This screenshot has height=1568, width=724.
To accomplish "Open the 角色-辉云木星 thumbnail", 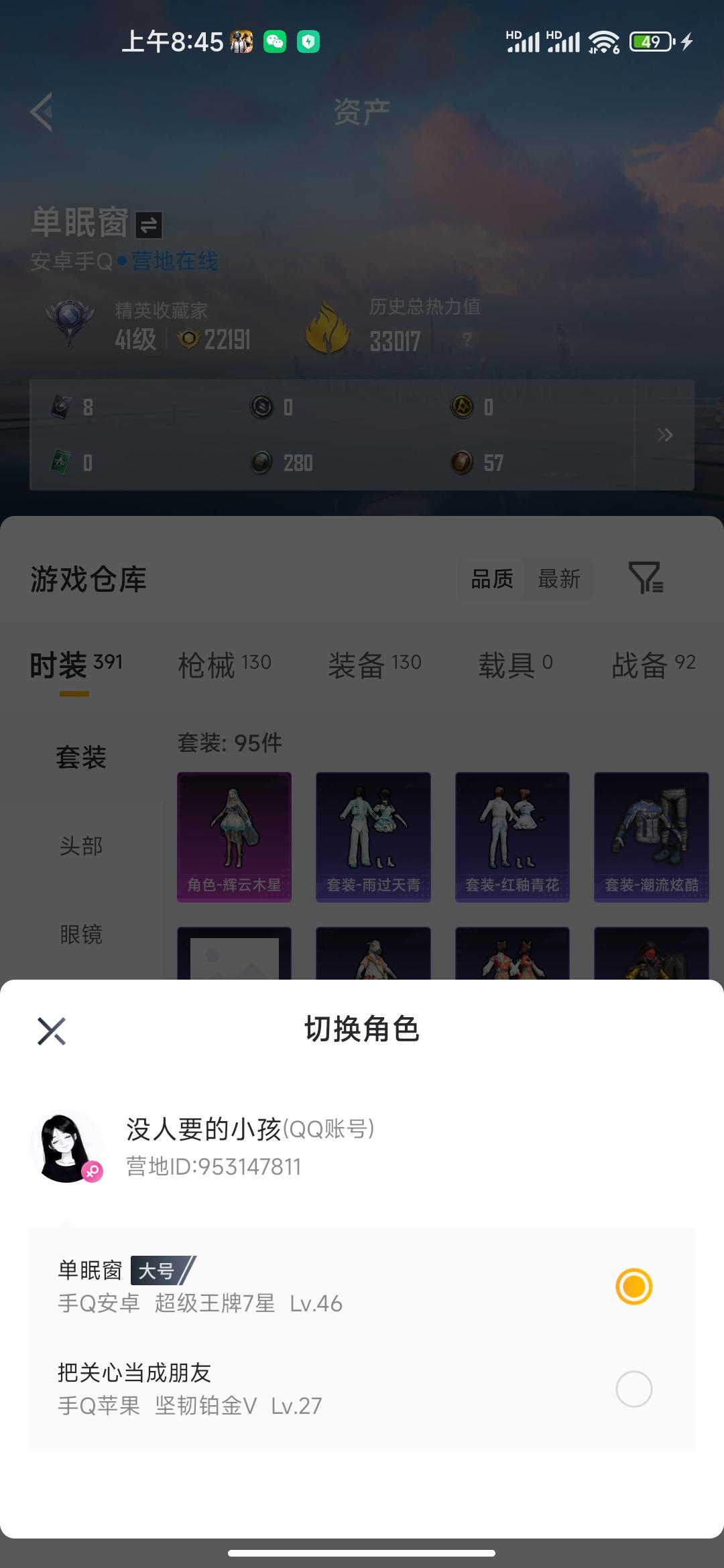I will click(233, 837).
